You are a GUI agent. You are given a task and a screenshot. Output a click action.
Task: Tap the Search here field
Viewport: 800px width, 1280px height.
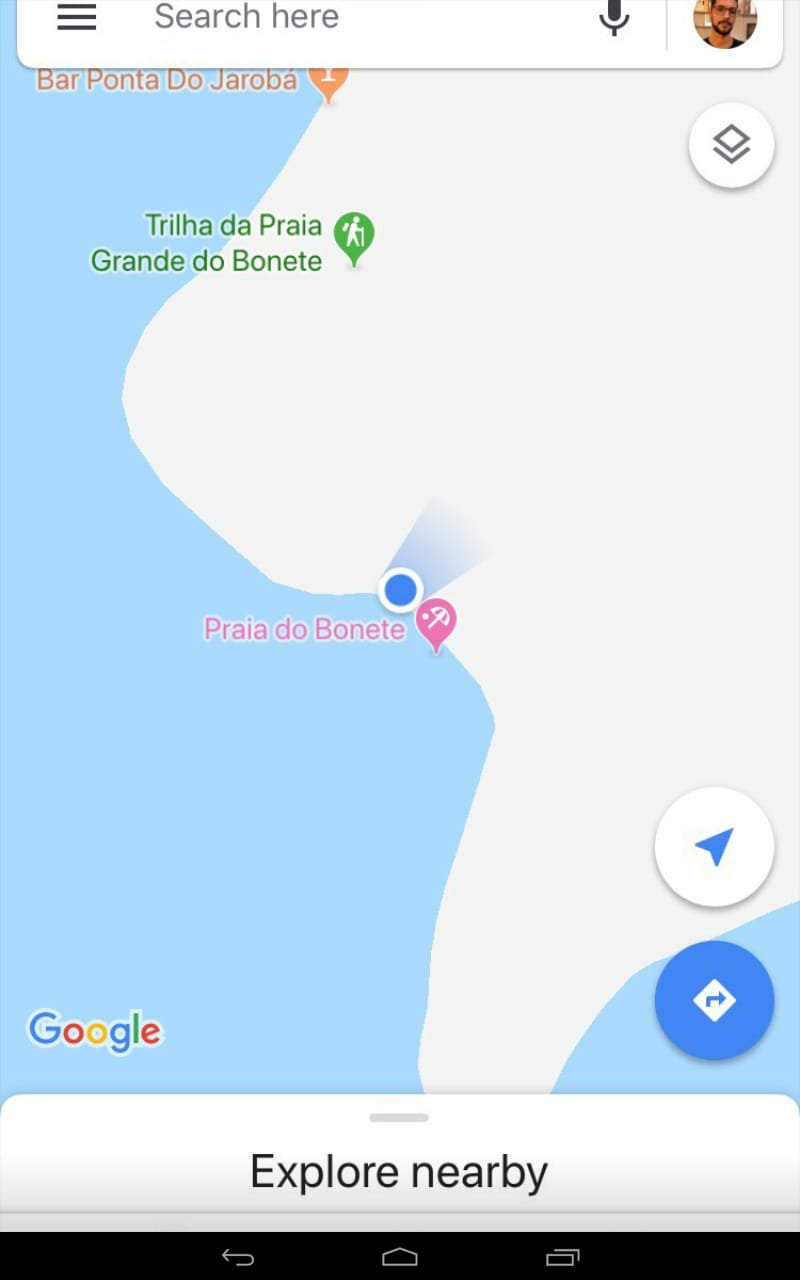[350, 18]
